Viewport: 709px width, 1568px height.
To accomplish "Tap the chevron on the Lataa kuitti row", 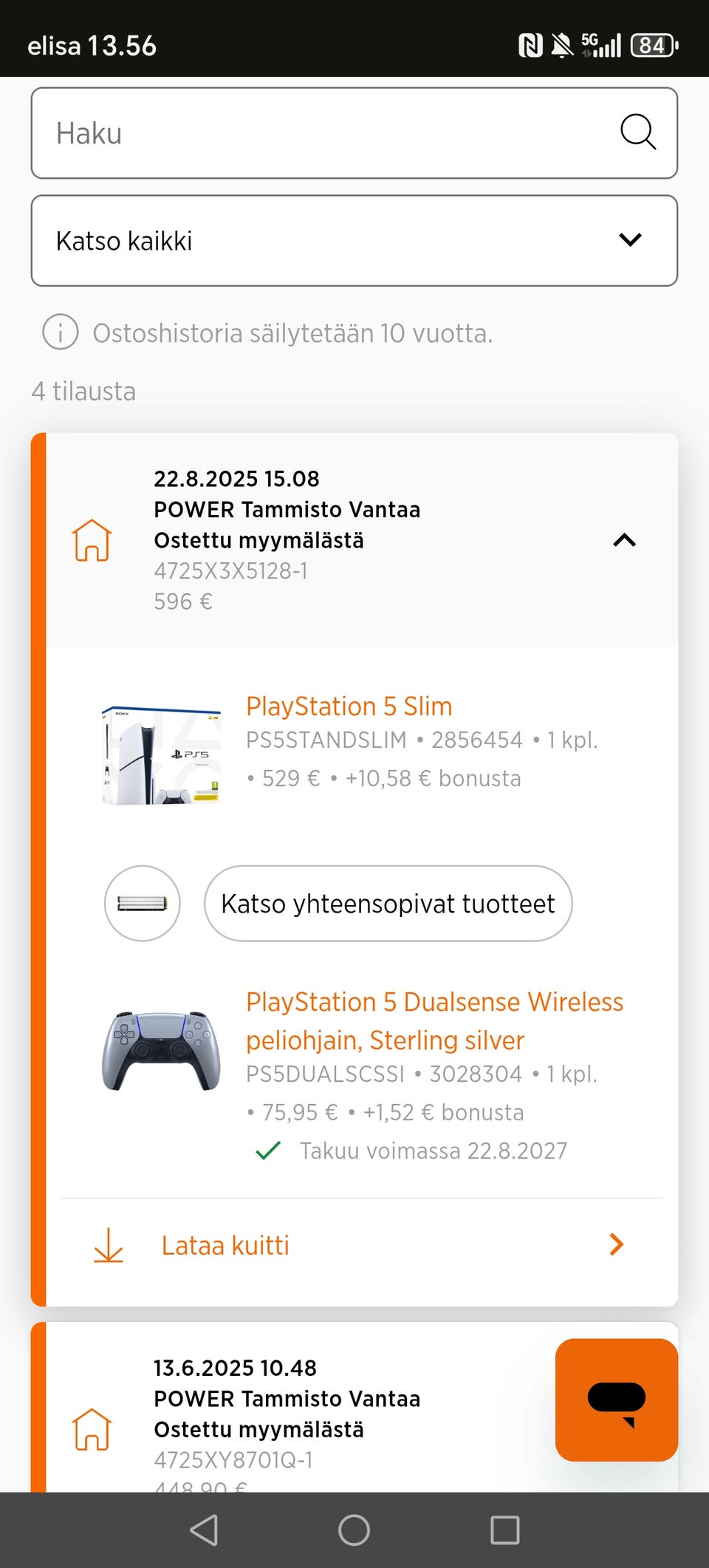I will [615, 1244].
